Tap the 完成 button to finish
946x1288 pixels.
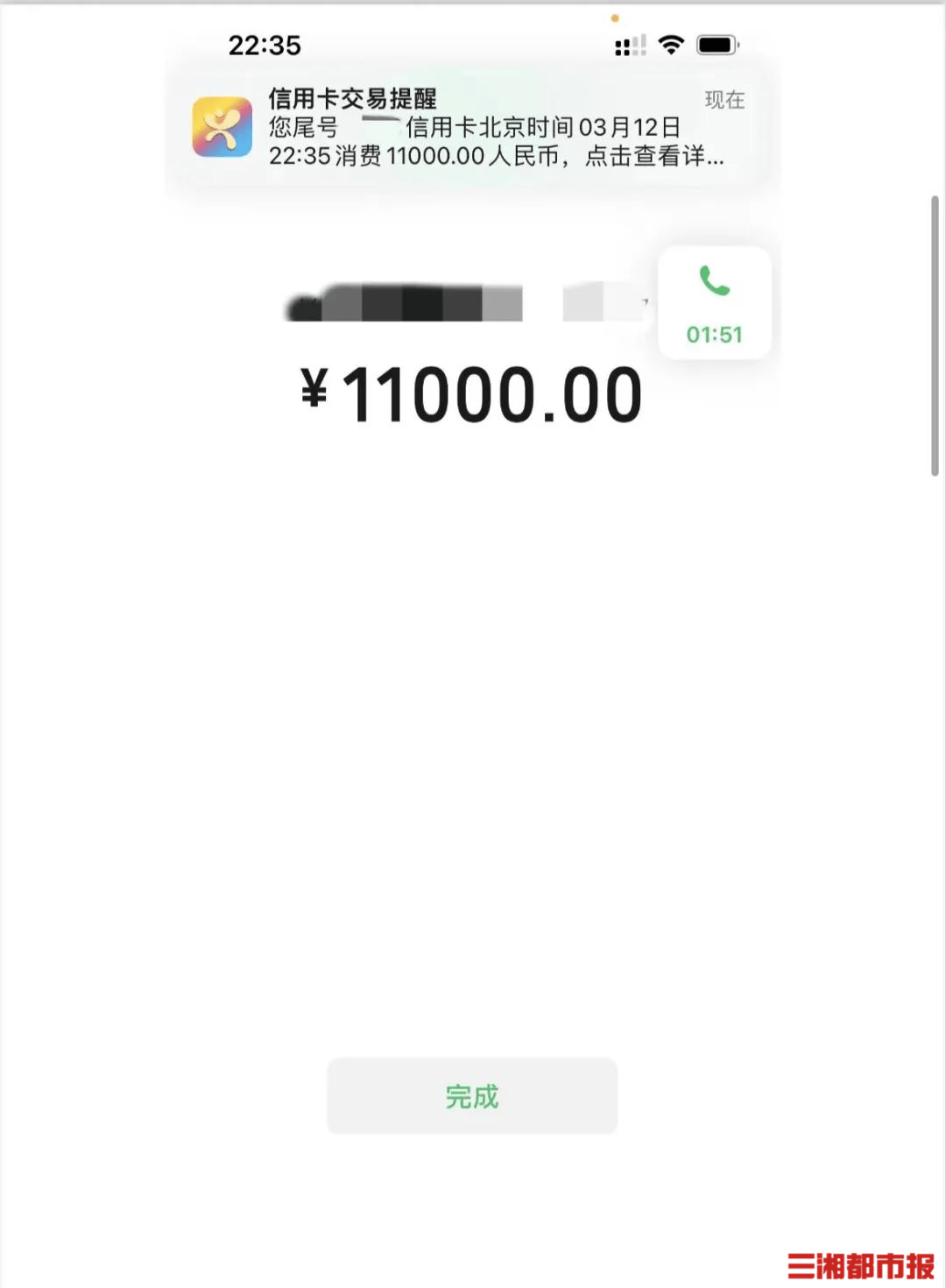(471, 1095)
